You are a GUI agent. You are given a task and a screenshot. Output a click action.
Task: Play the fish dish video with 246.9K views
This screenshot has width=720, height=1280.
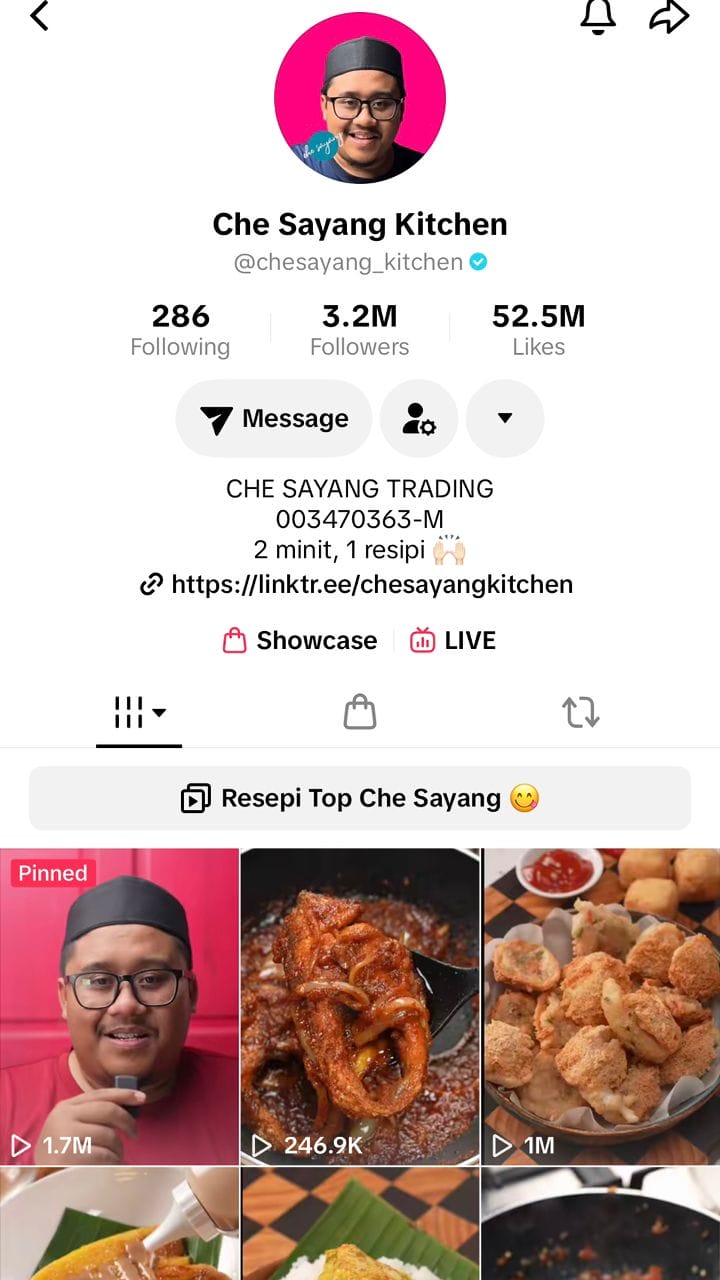tap(360, 1006)
